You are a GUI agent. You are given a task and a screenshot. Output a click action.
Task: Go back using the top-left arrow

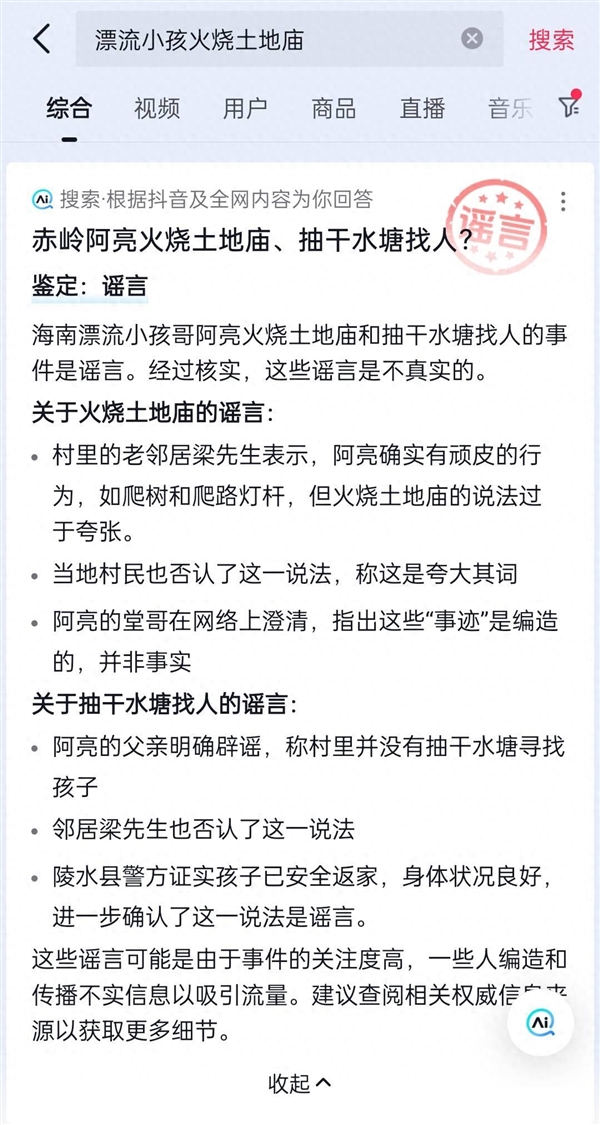click(x=41, y=40)
